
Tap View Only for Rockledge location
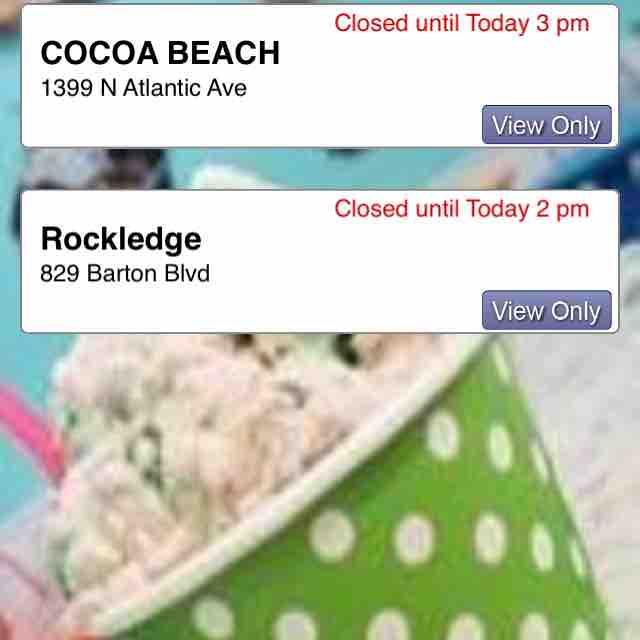click(x=546, y=310)
